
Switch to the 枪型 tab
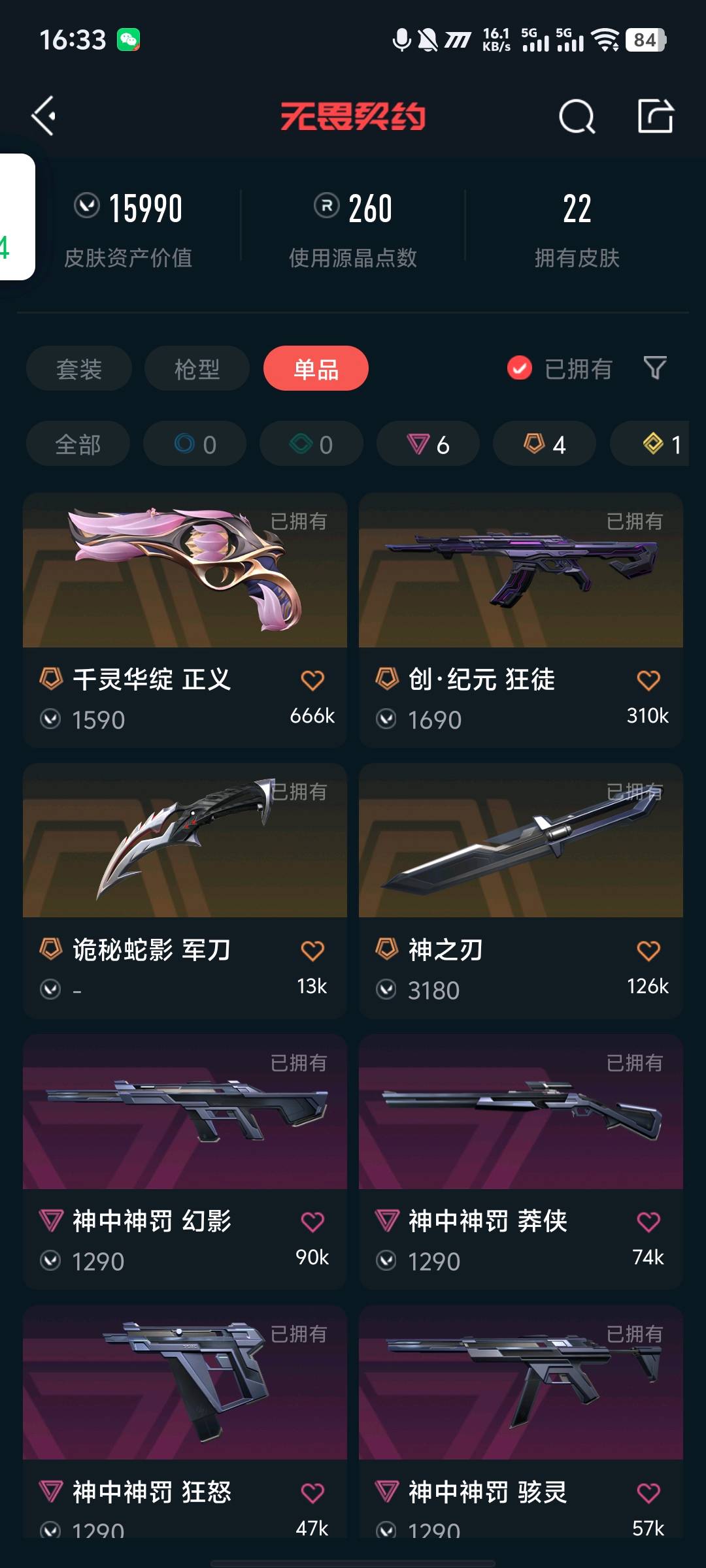197,369
